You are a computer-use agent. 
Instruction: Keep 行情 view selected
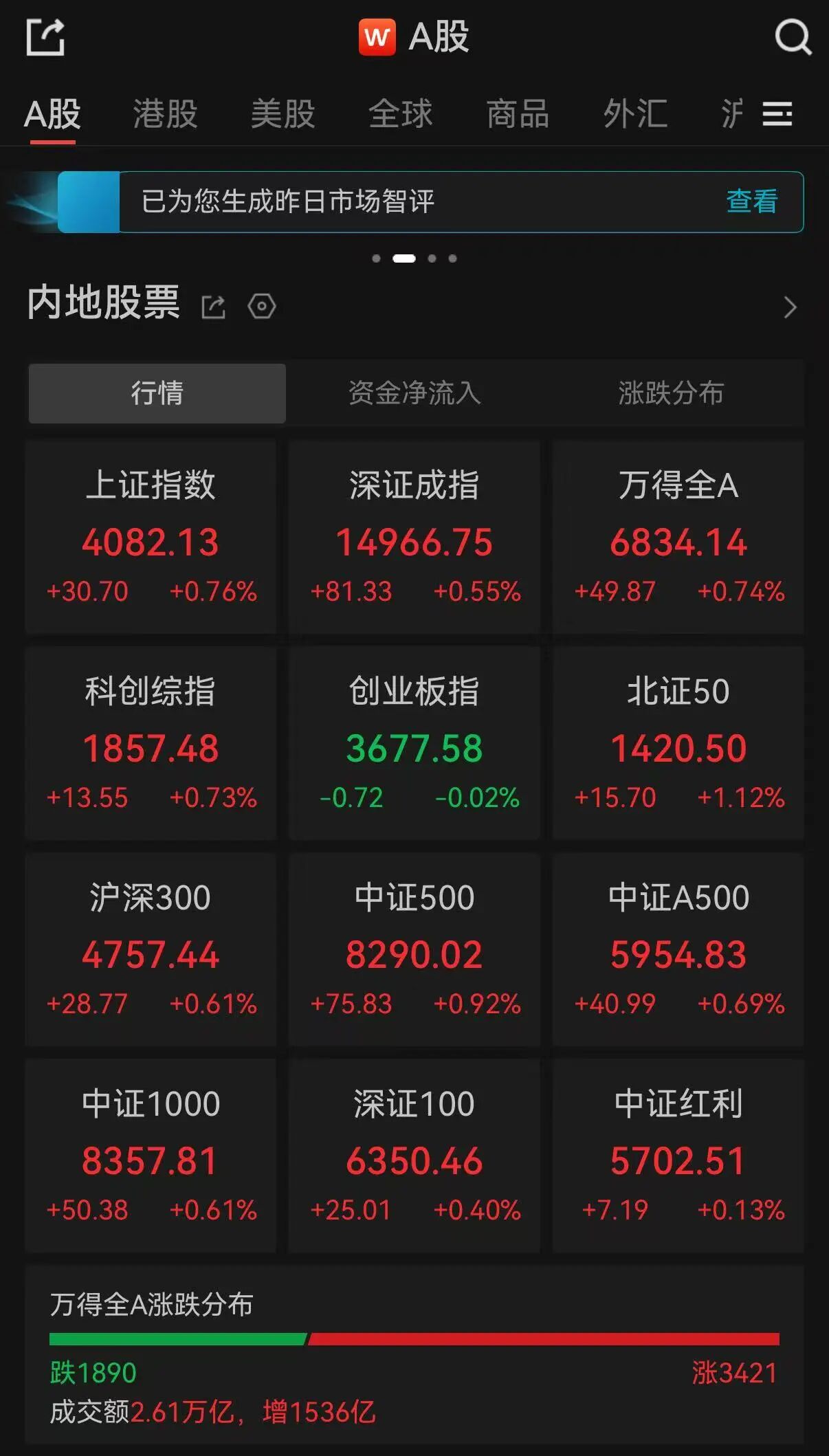pyautogui.click(x=156, y=393)
